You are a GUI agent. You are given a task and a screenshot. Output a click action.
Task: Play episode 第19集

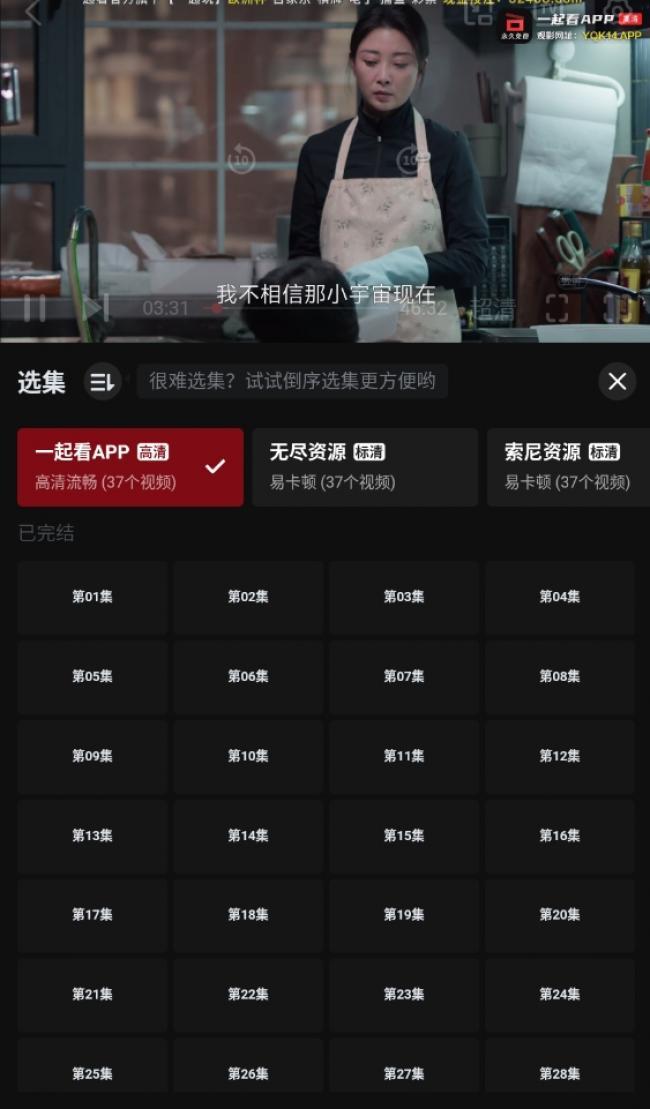(x=404, y=914)
